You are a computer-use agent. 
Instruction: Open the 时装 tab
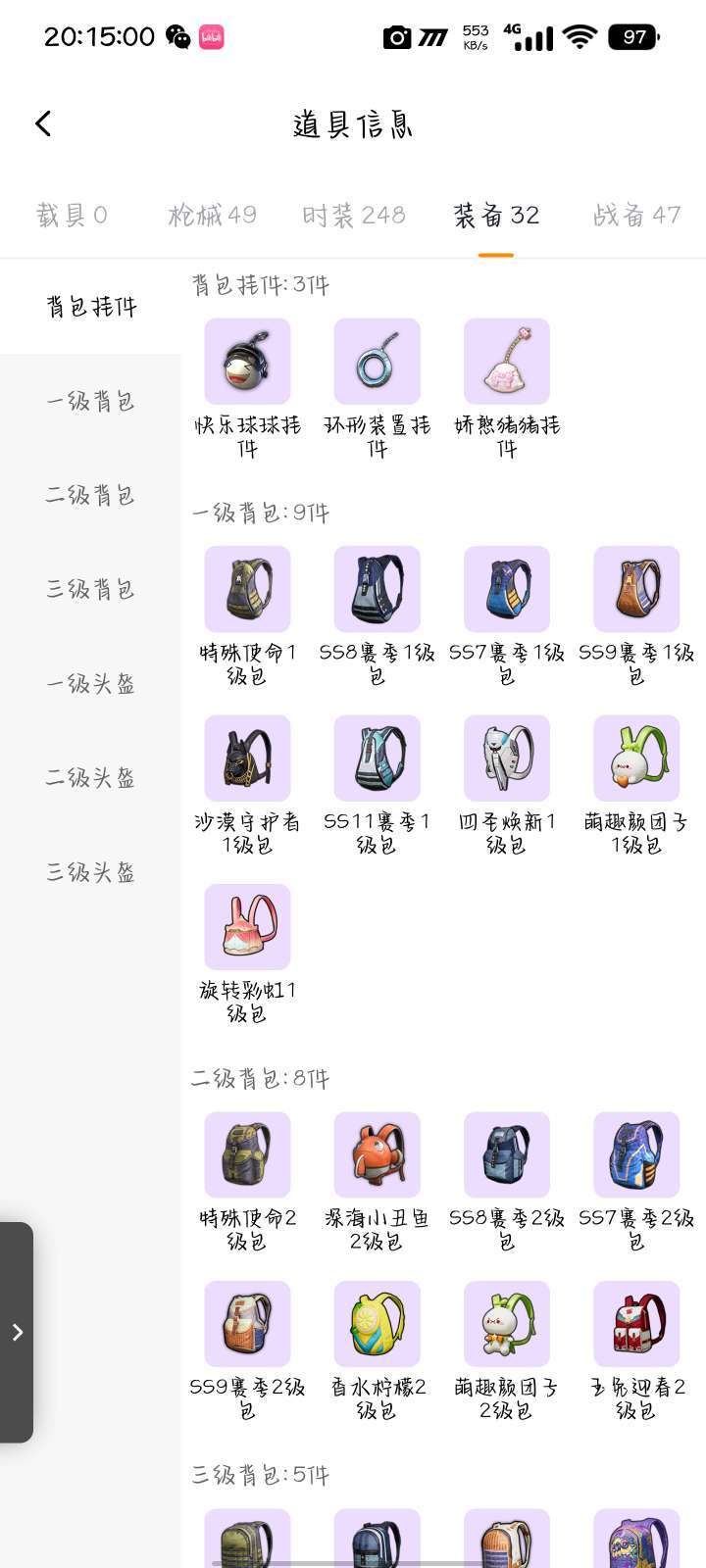[x=353, y=216]
